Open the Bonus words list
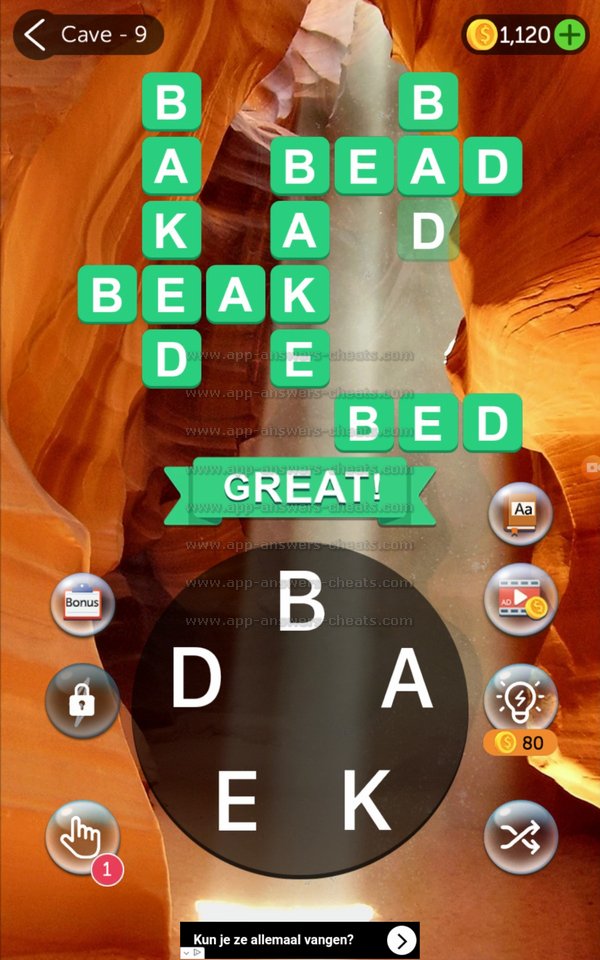600x960 pixels. click(x=83, y=605)
